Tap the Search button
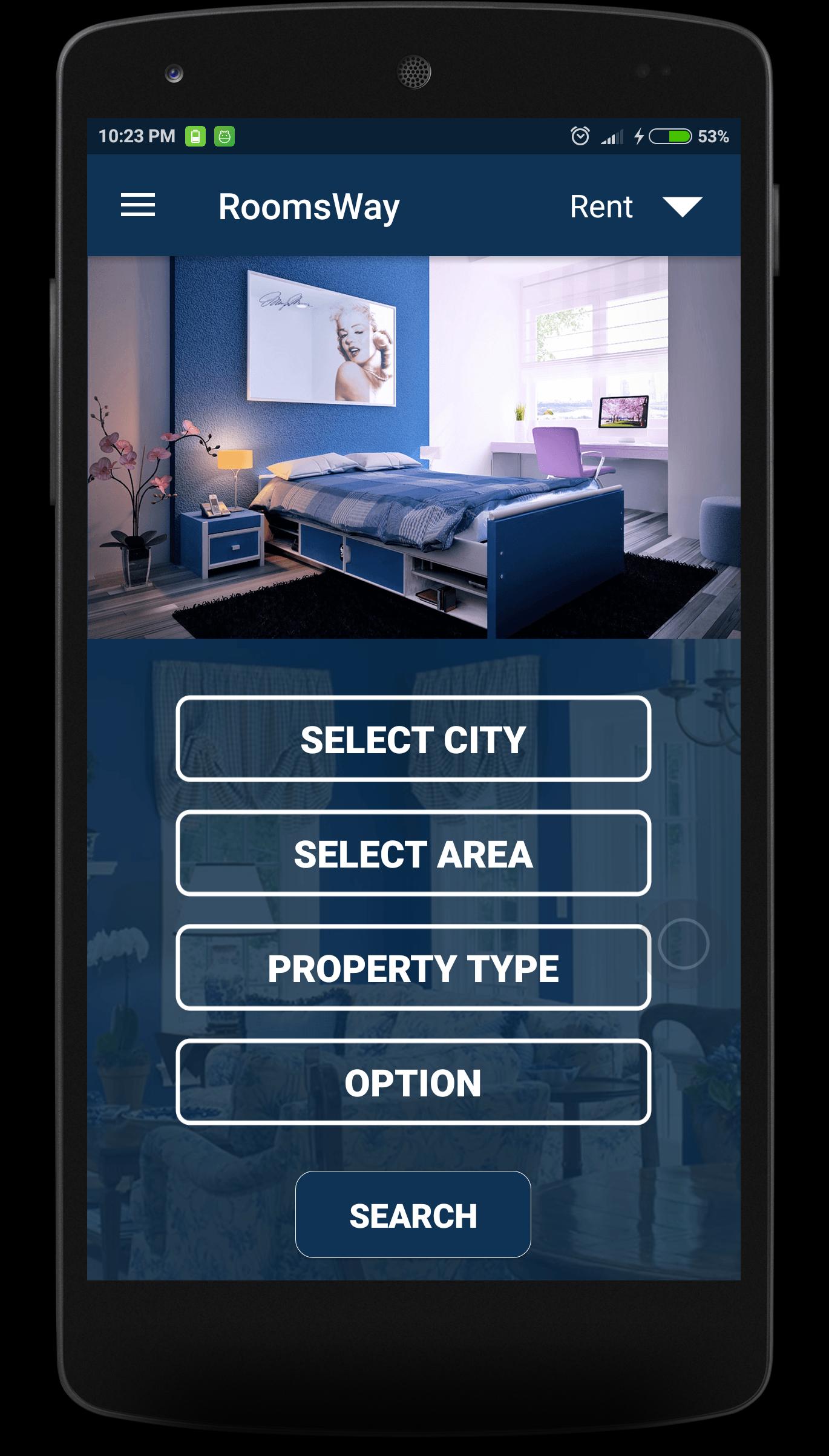Screen dimensions: 829x1456 click(x=413, y=1214)
